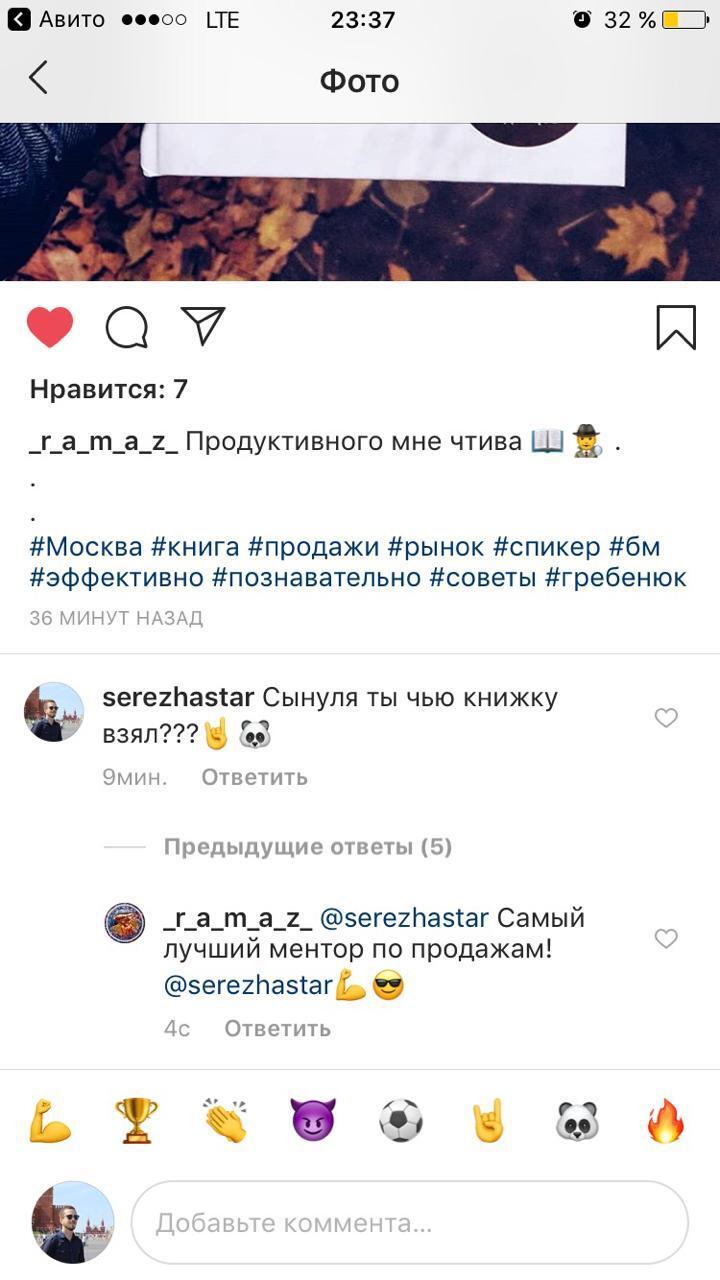
Task: Bookmark this photo post
Action: pyautogui.click(x=675, y=328)
